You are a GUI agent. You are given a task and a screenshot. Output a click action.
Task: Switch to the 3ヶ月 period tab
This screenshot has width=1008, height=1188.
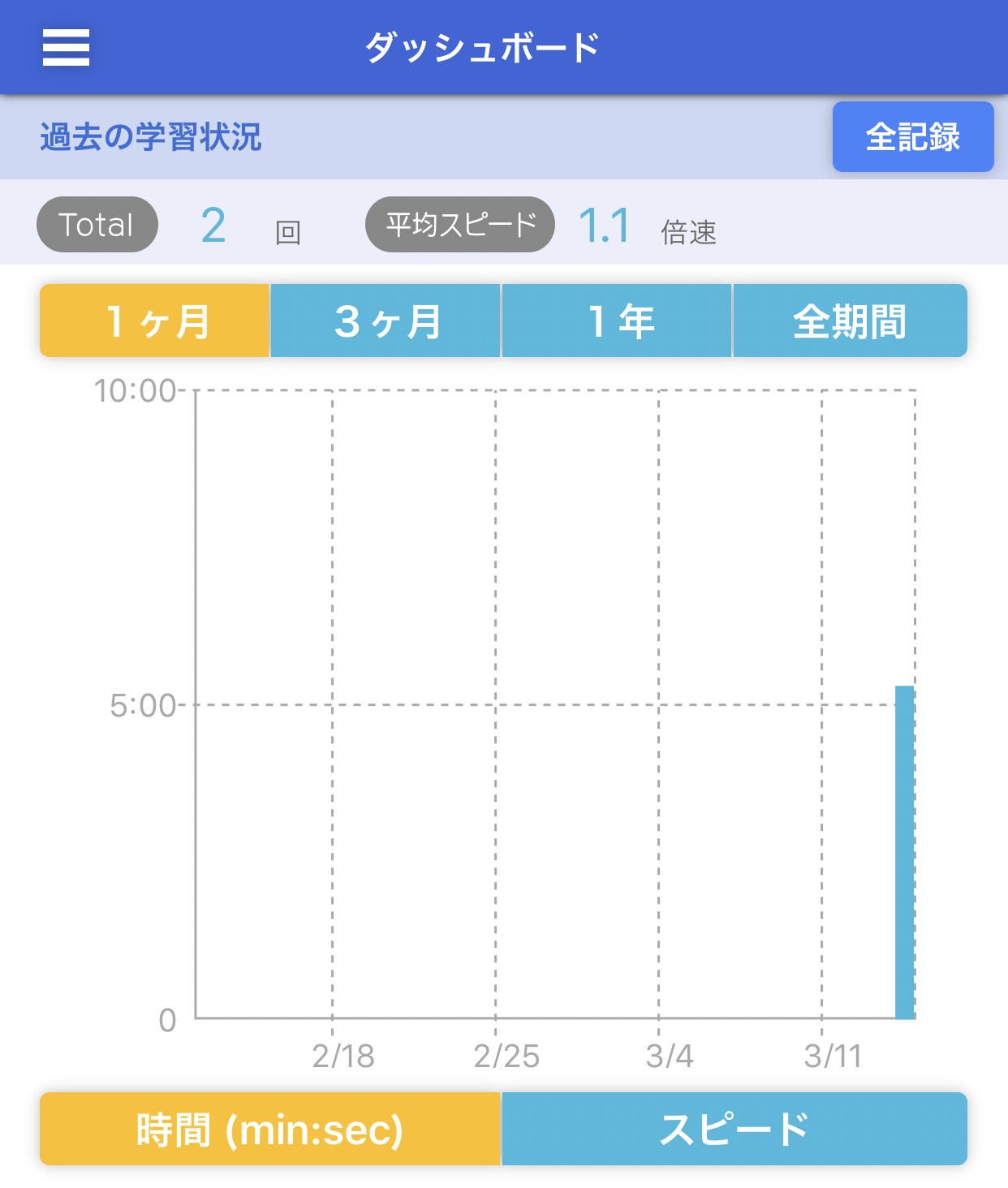click(386, 321)
